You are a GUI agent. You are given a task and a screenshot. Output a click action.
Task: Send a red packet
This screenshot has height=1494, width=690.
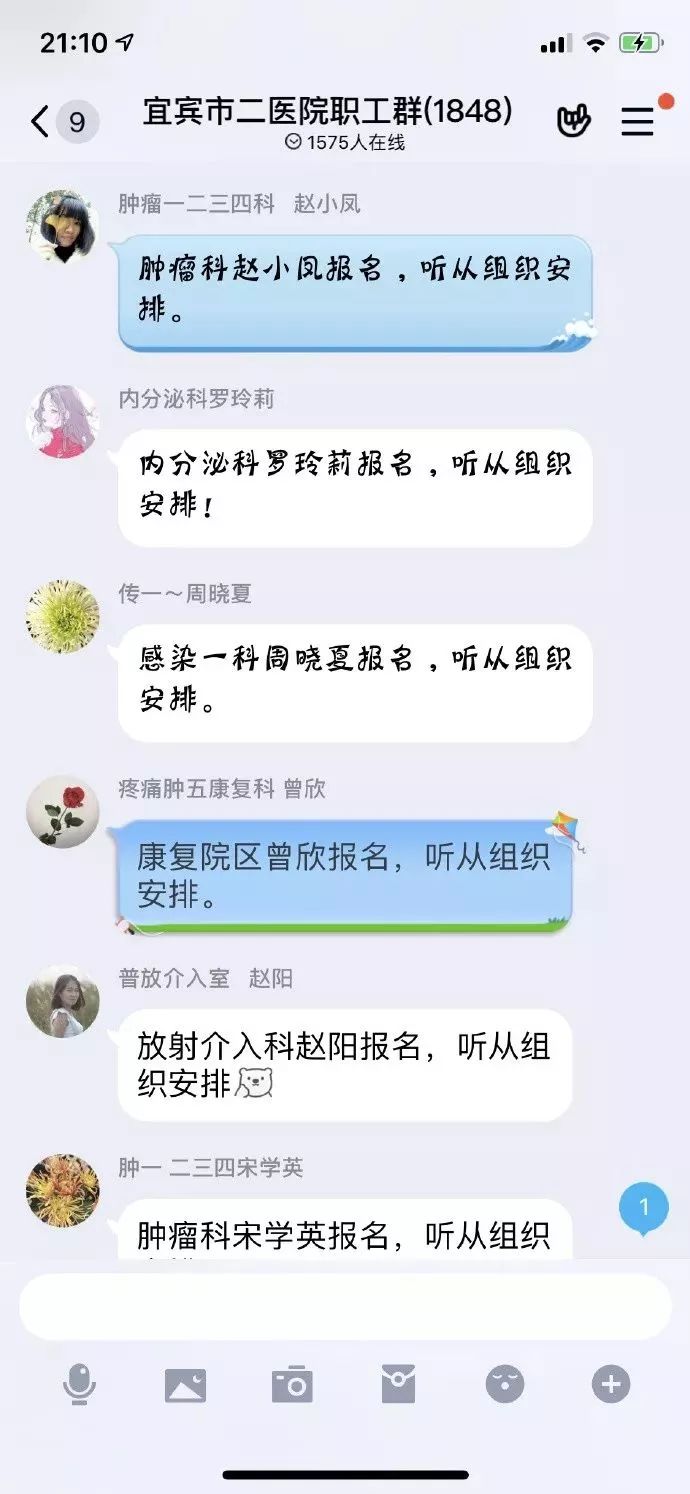point(398,1385)
